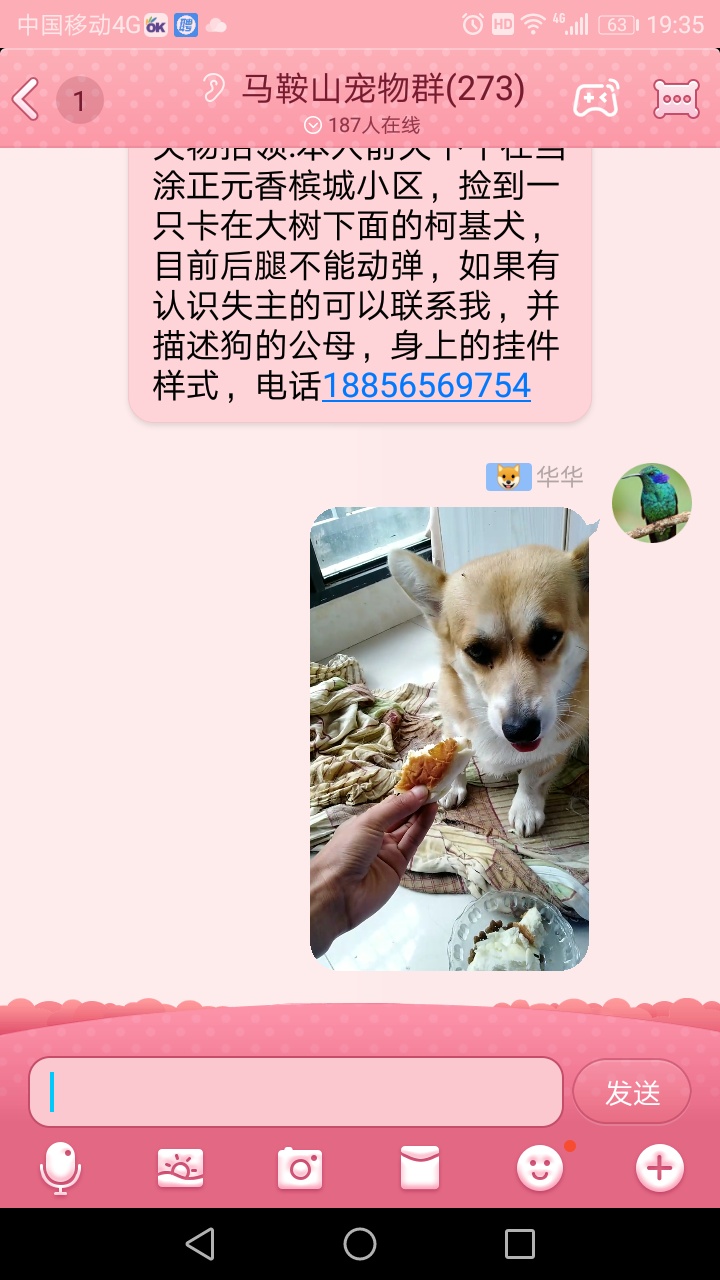Tap the system home button
720x1280 pixels.
(360, 1244)
